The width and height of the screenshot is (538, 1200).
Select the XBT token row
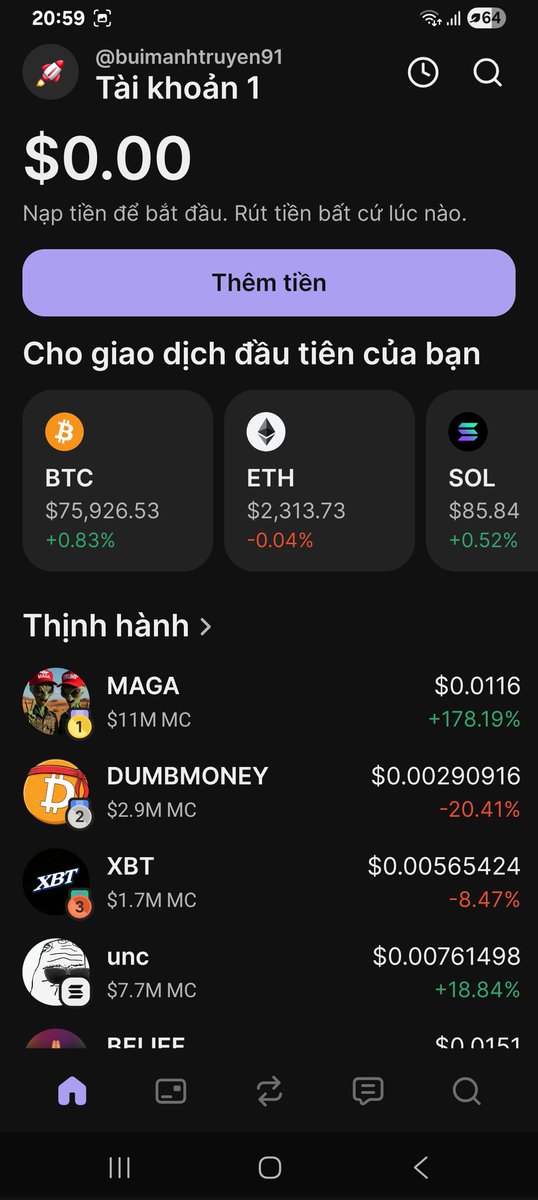pyautogui.click(x=269, y=882)
